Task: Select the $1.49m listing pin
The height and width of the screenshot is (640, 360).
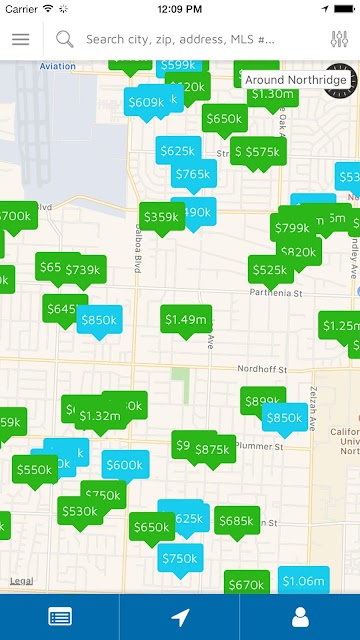Action: 186,320
